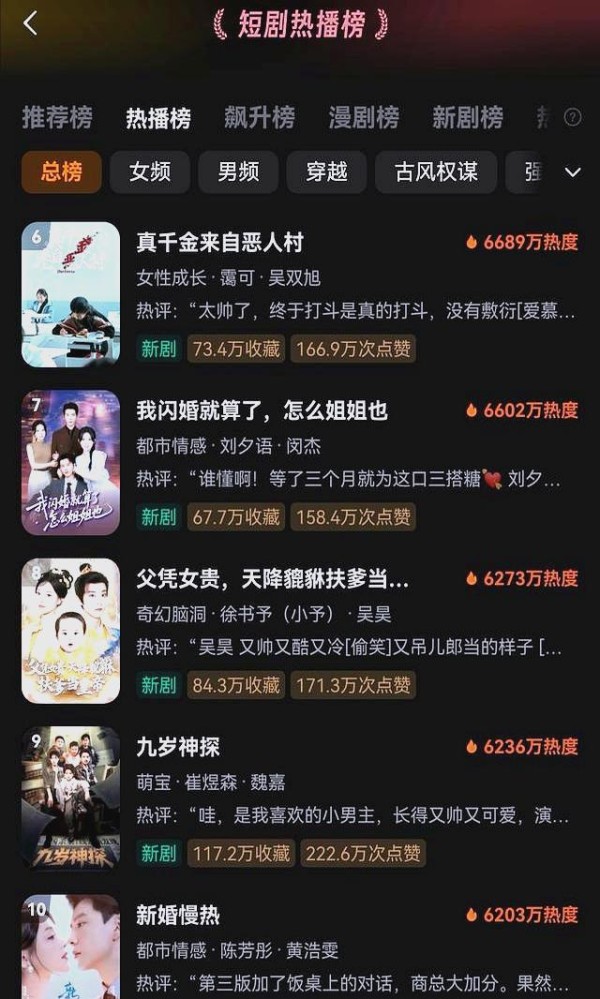600x999 pixels.
Task: Filter by 男频 chip
Action: pyautogui.click(x=238, y=172)
